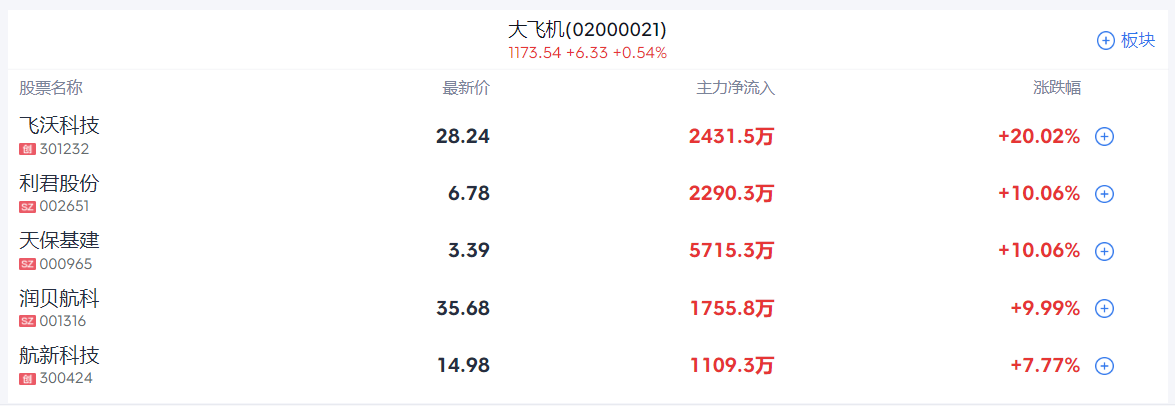The height and width of the screenshot is (406, 1175).
Task: Add 大飞机 sector via 板块 button
Action: coord(1126,40)
